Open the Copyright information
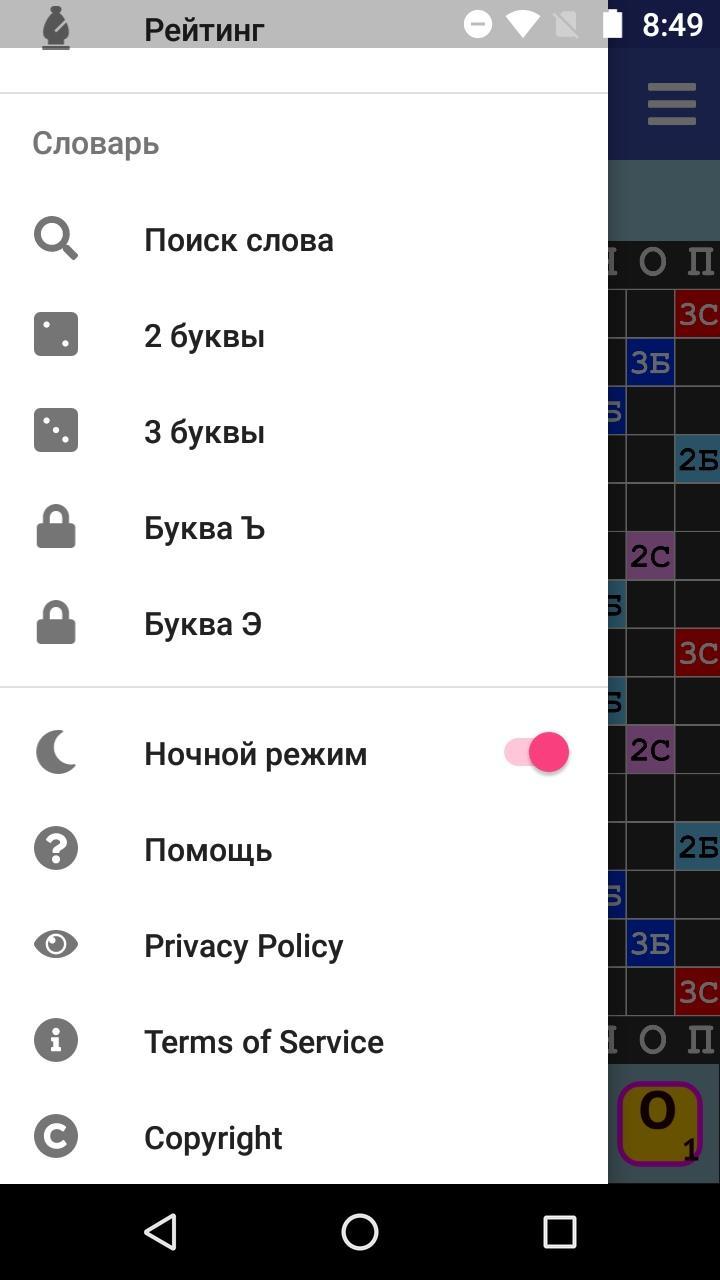The width and height of the screenshot is (720, 1280). pos(213,1138)
